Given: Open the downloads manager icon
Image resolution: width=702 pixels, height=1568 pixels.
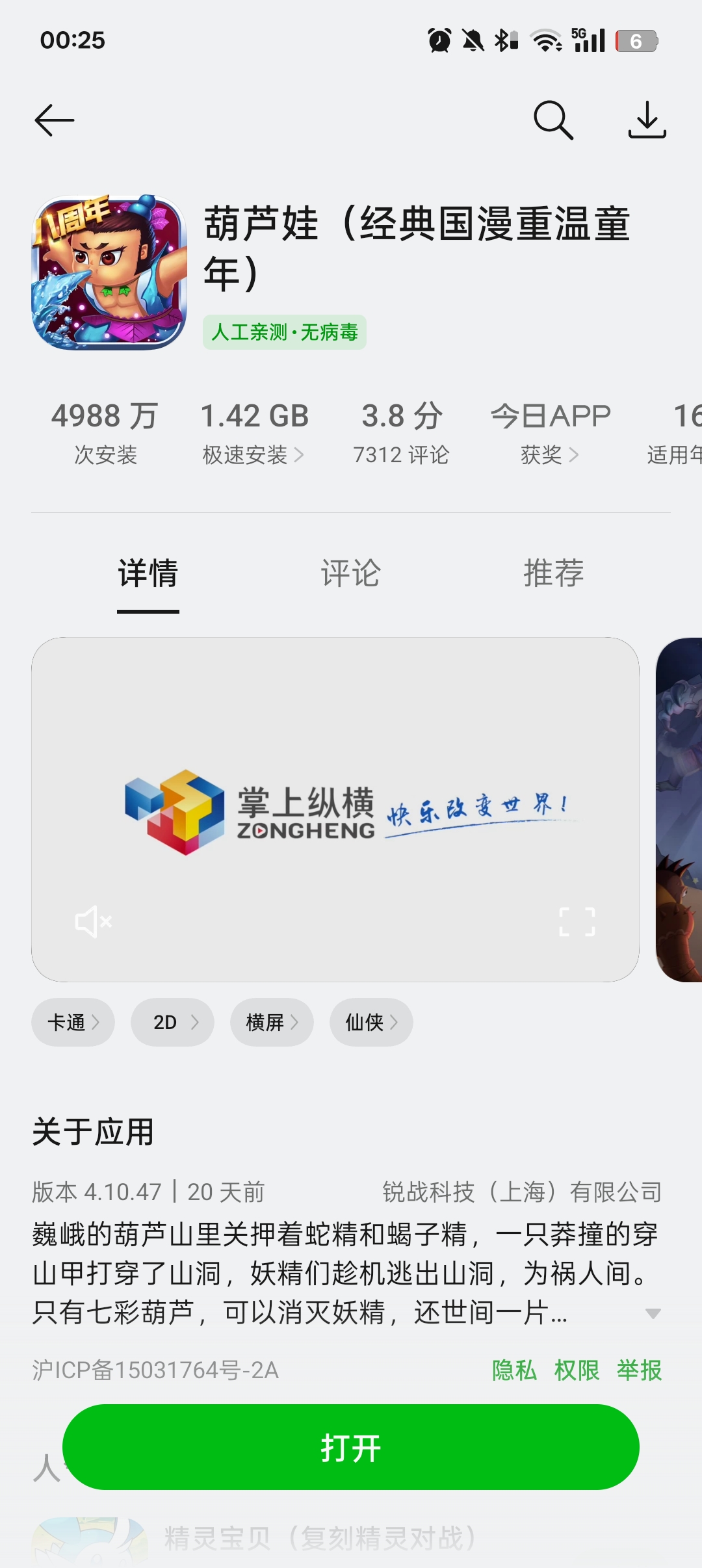Looking at the screenshot, I should (647, 120).
